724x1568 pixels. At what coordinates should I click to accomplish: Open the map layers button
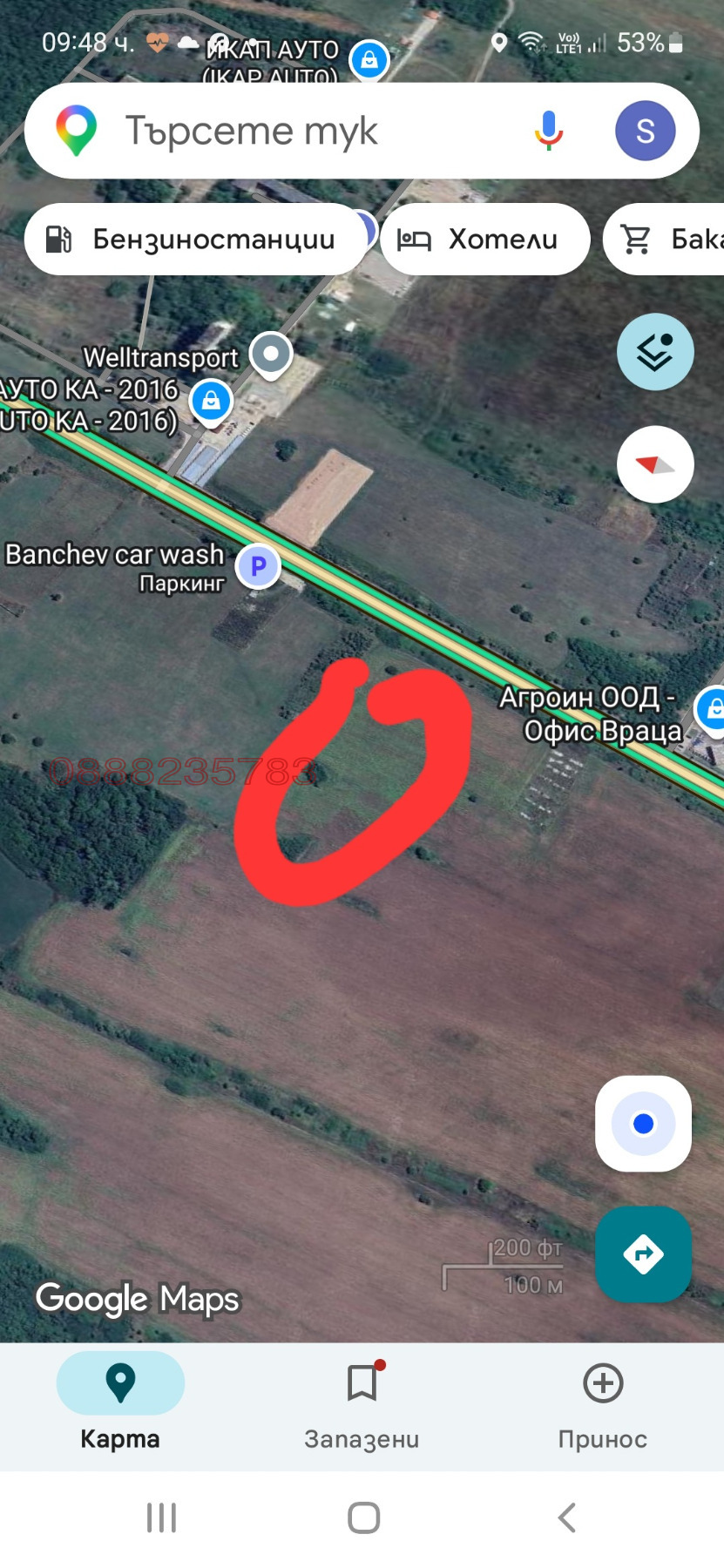(655, 352)
